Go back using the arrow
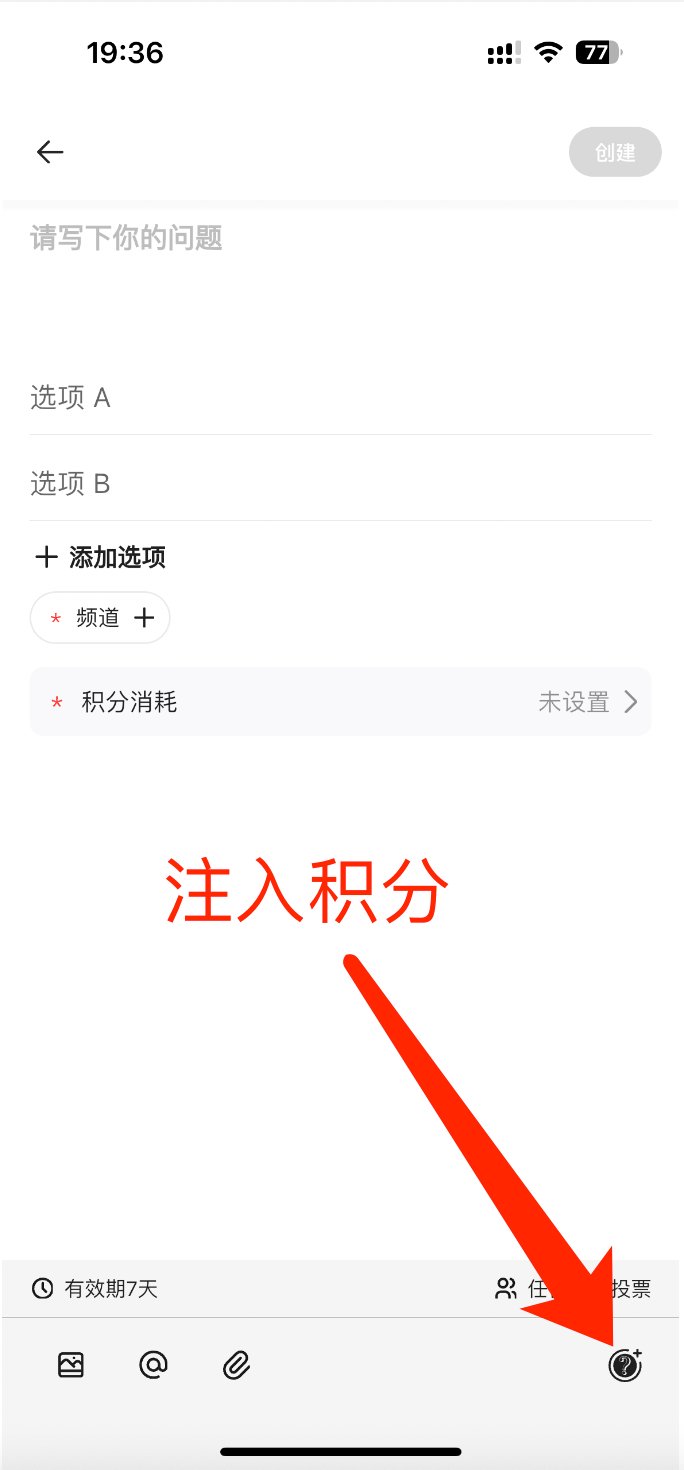This screenshot has width=684, height=1470. click(50, 152)
